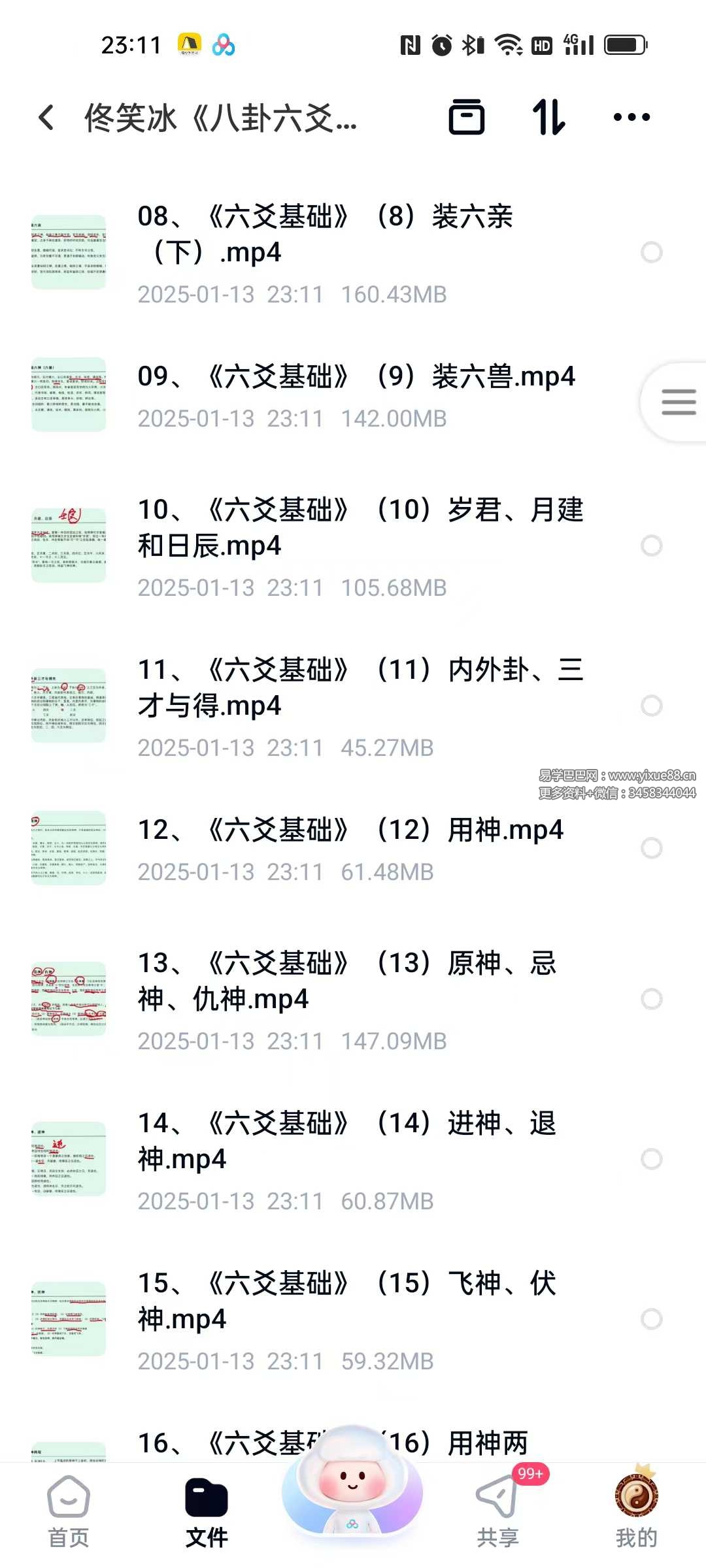Expand the floating side menu handle
Screen dimensions: 706x1568
[x=678, y=402]
